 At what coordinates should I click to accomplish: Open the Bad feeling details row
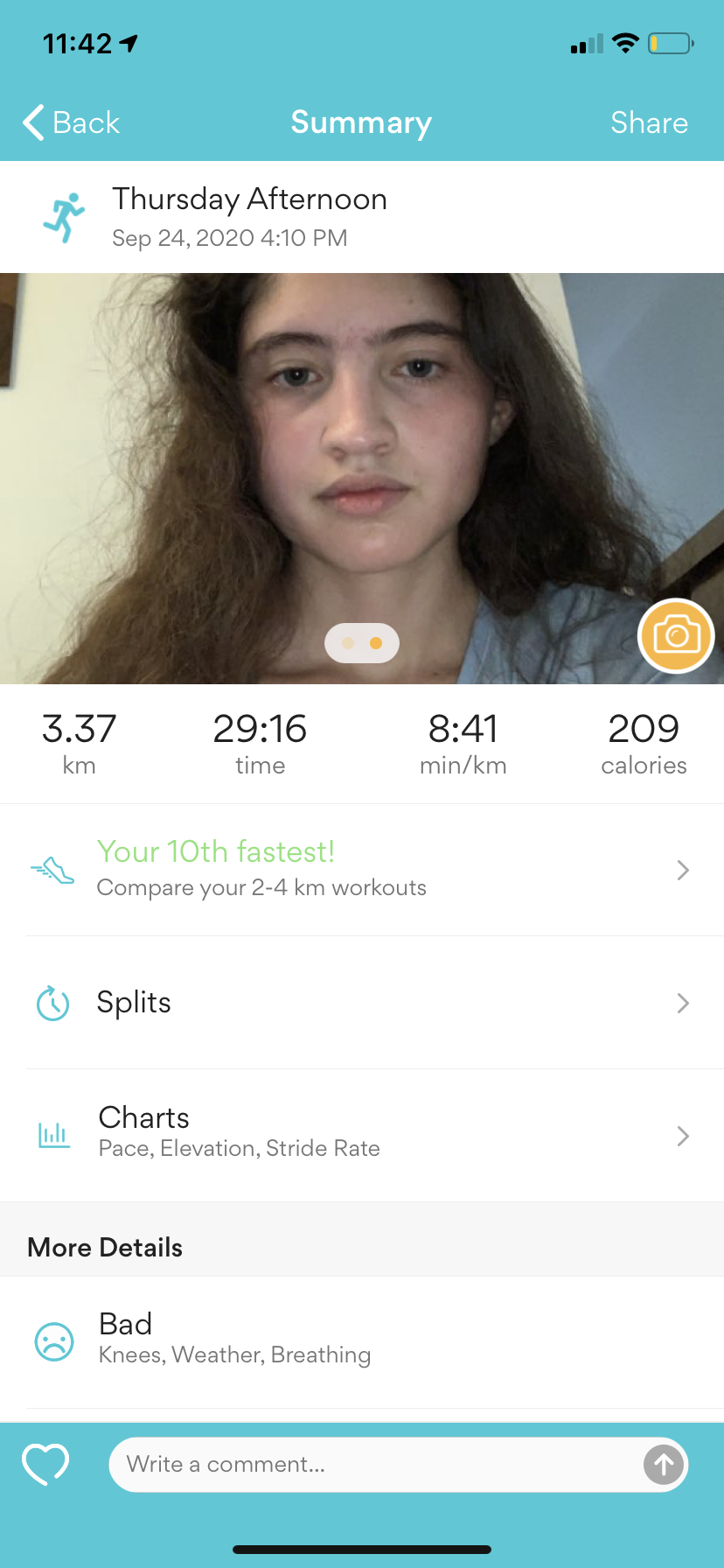362,1342
